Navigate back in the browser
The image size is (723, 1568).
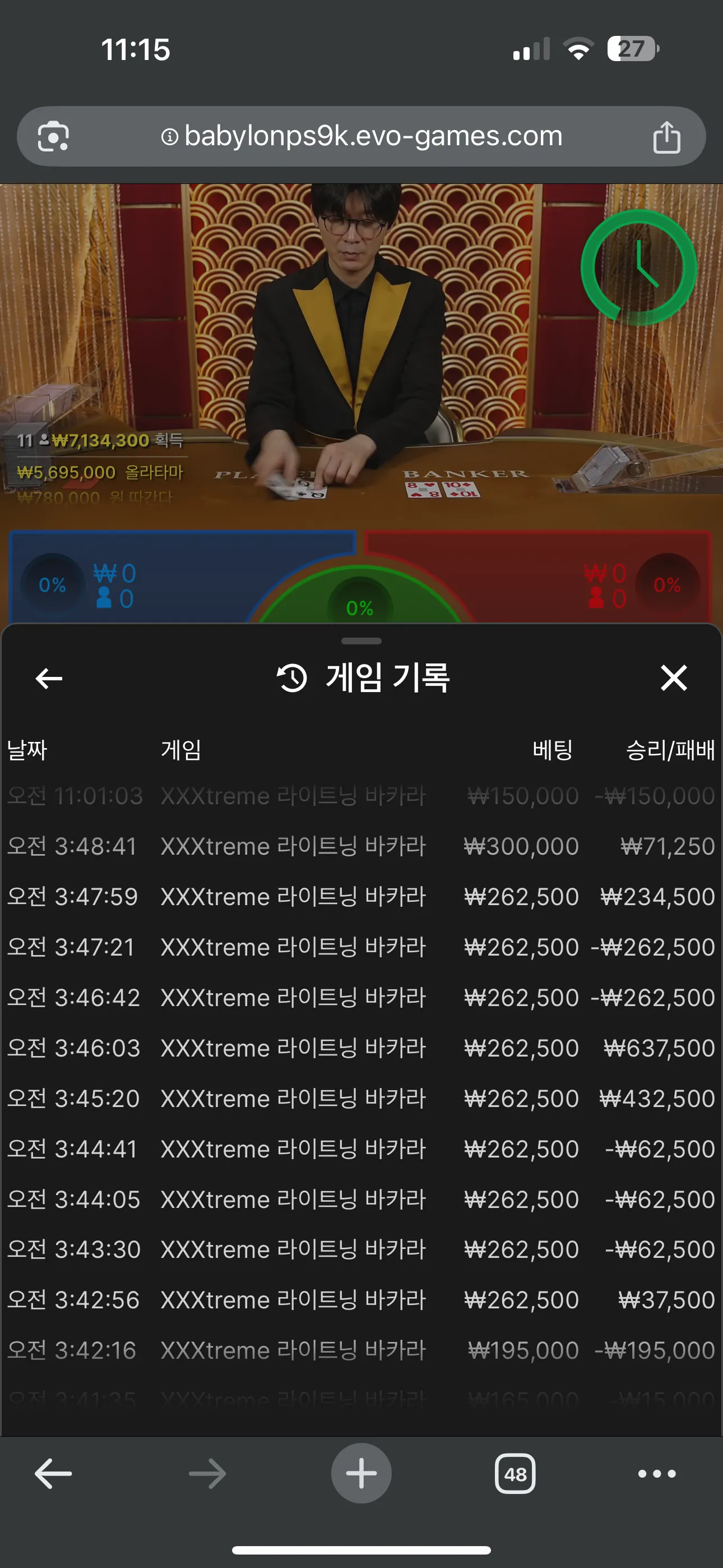[x=54, y=1474]
